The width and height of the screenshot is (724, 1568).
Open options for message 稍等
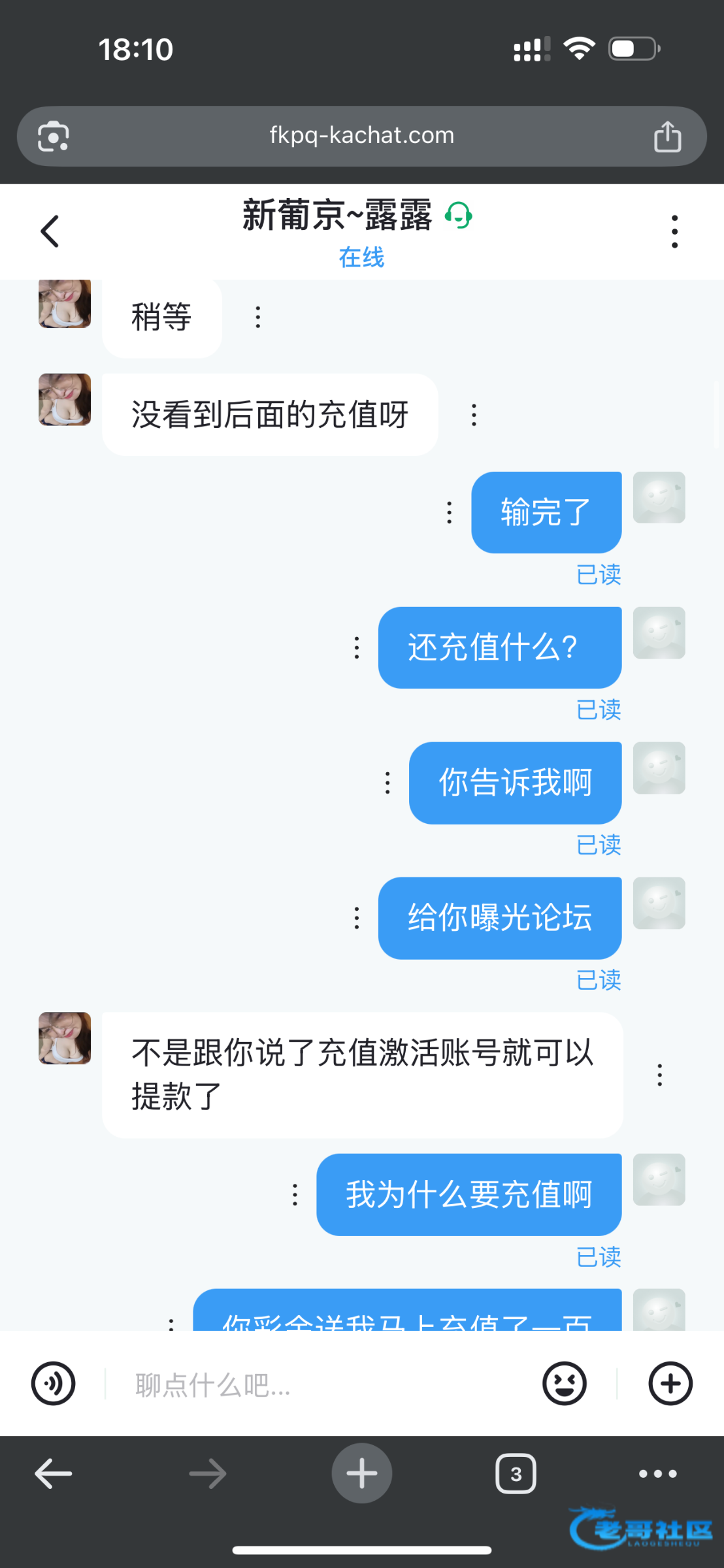tap(258, 318)
